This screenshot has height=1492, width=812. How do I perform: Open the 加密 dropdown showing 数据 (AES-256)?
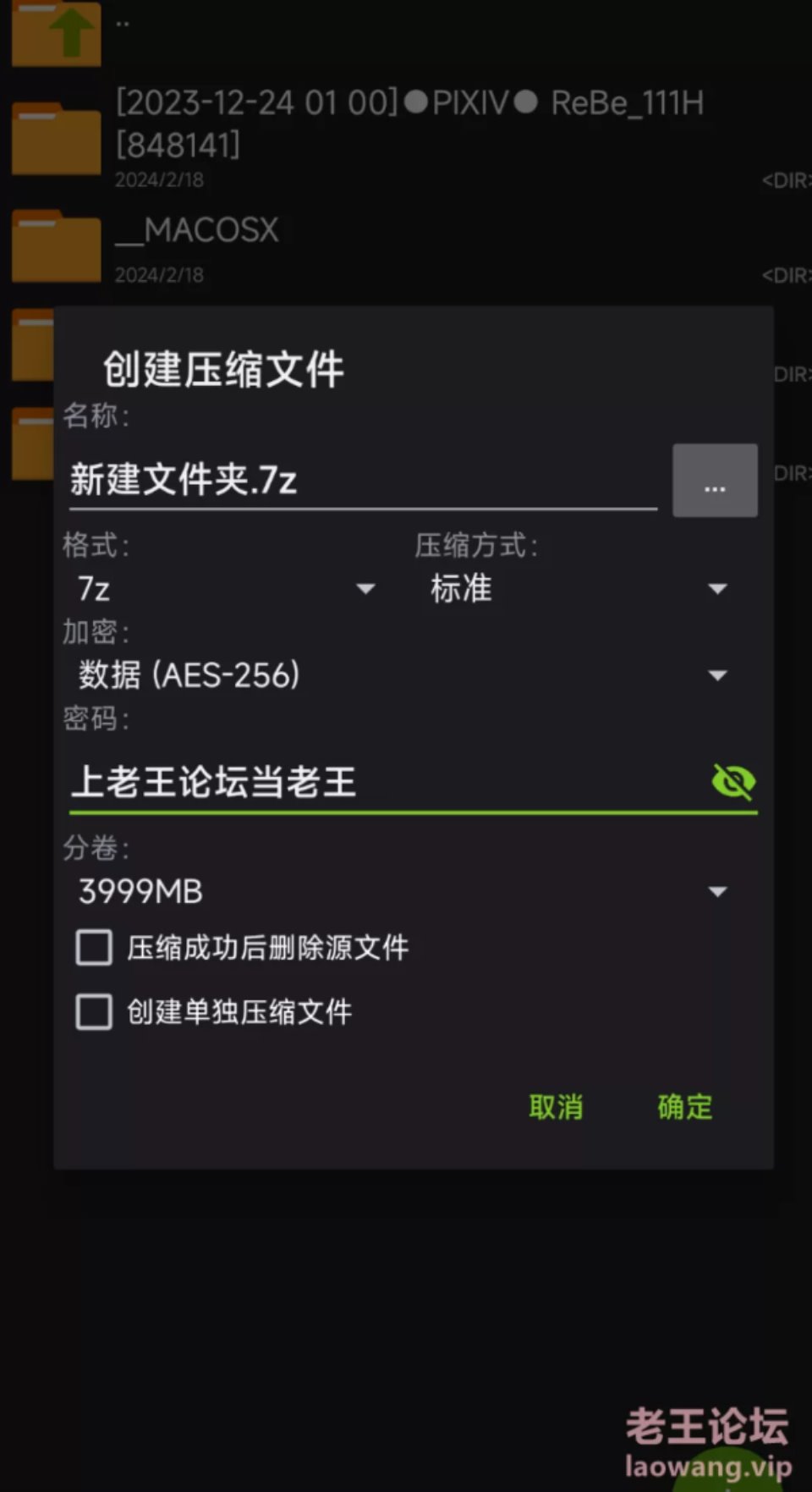click(x=403, y=674)
